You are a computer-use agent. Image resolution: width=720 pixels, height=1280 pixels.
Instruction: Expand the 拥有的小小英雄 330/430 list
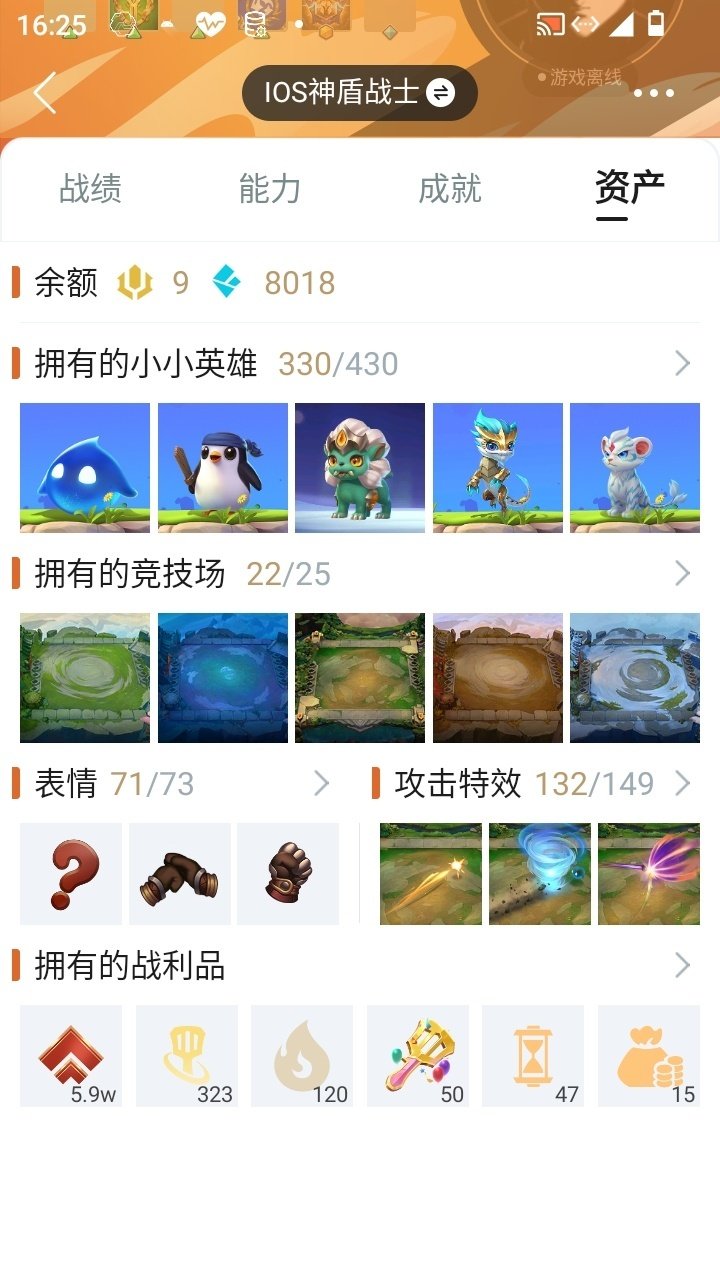tap(684, 364)
